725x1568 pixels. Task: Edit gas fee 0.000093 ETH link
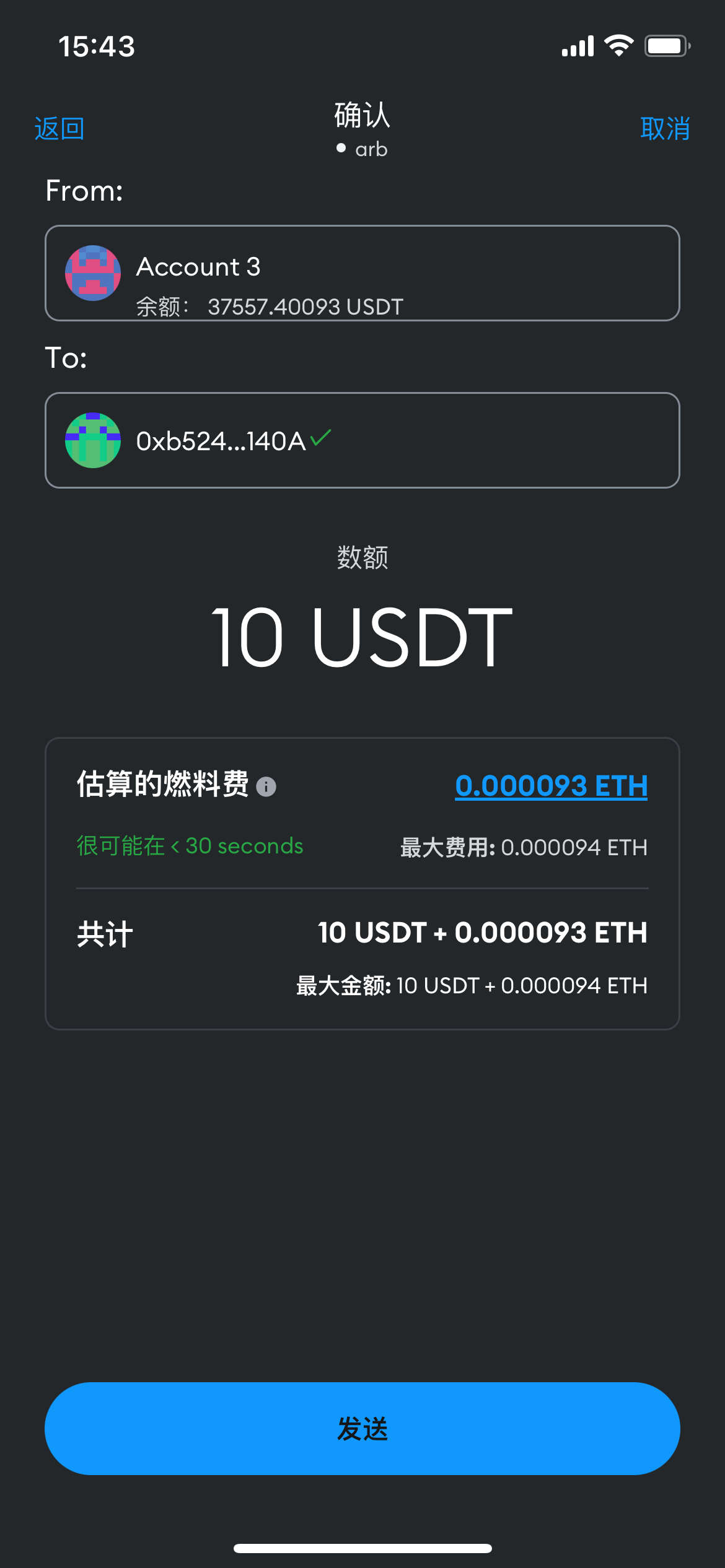click(551, 786)
